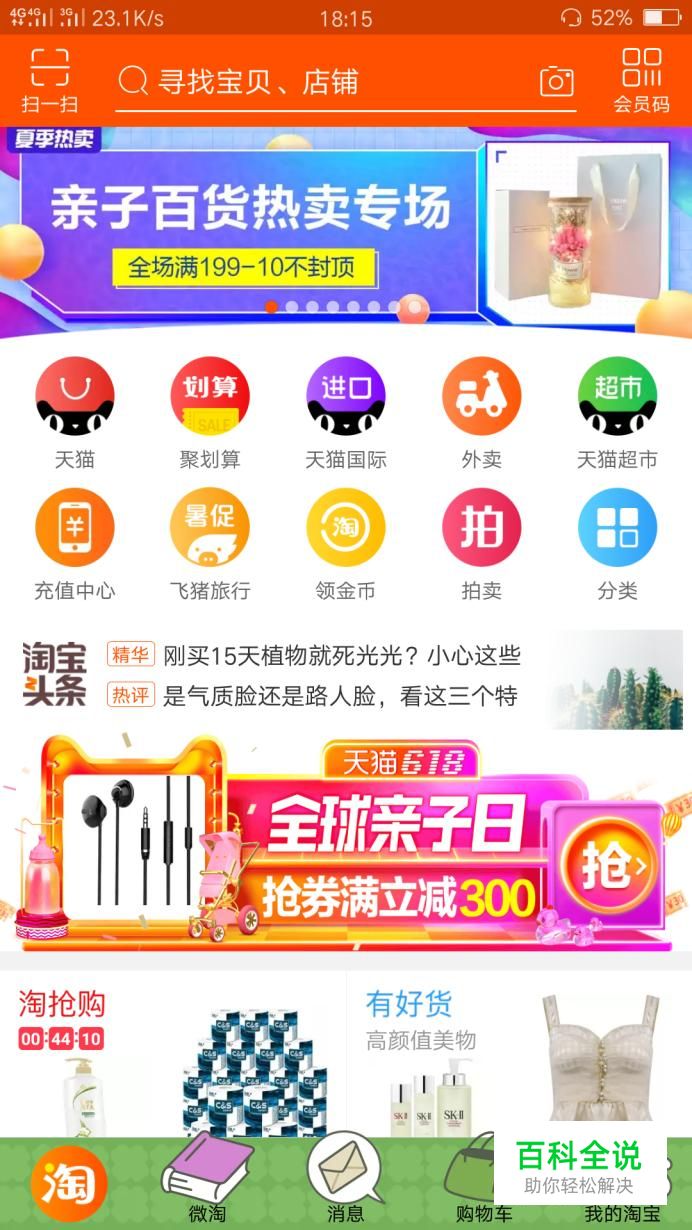692x1230 pixels.
Task: Open the 淘抢购 flash sale card
Action: click(172, 1055)
